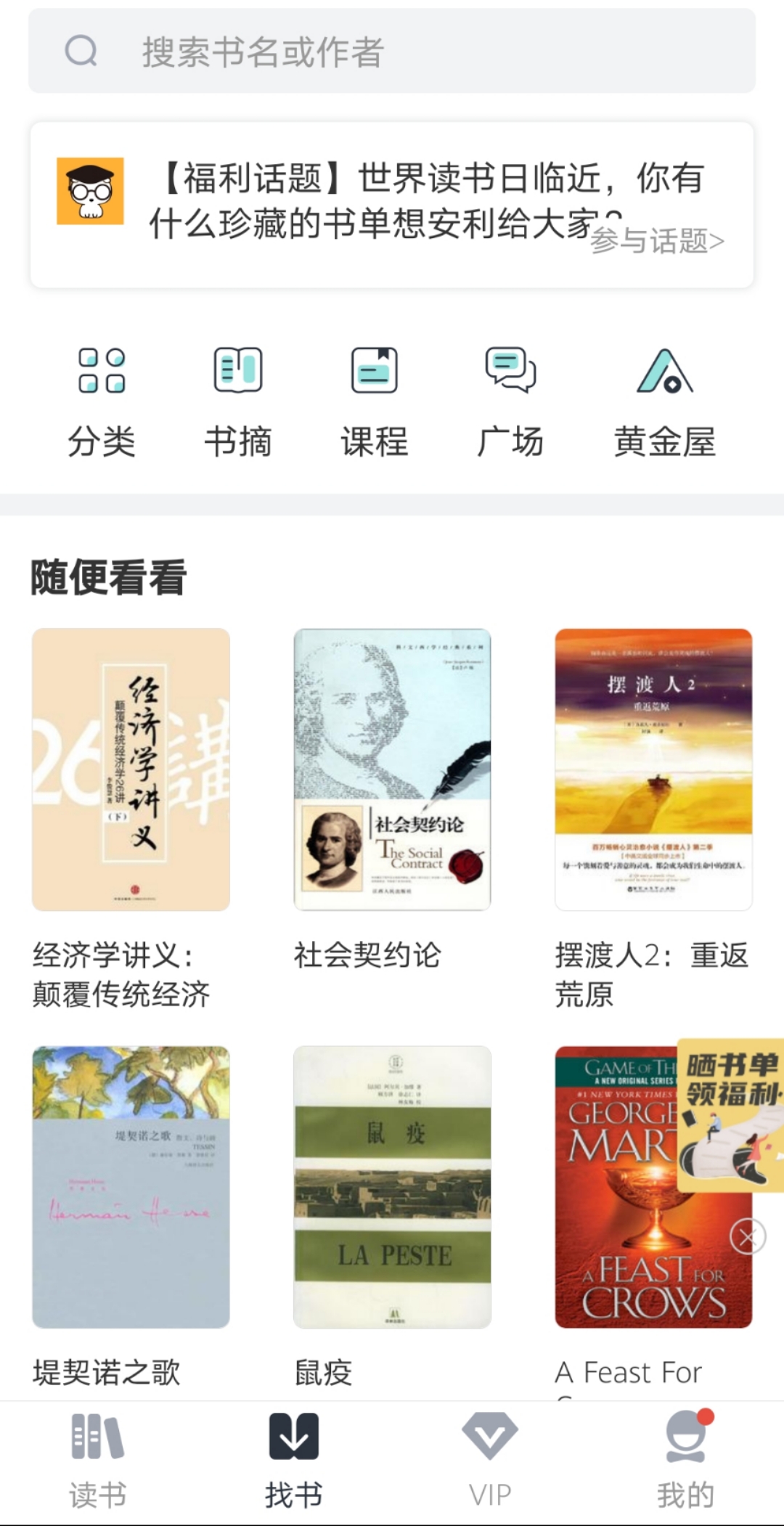Tap the search box for book or author

tap(392, 52)
